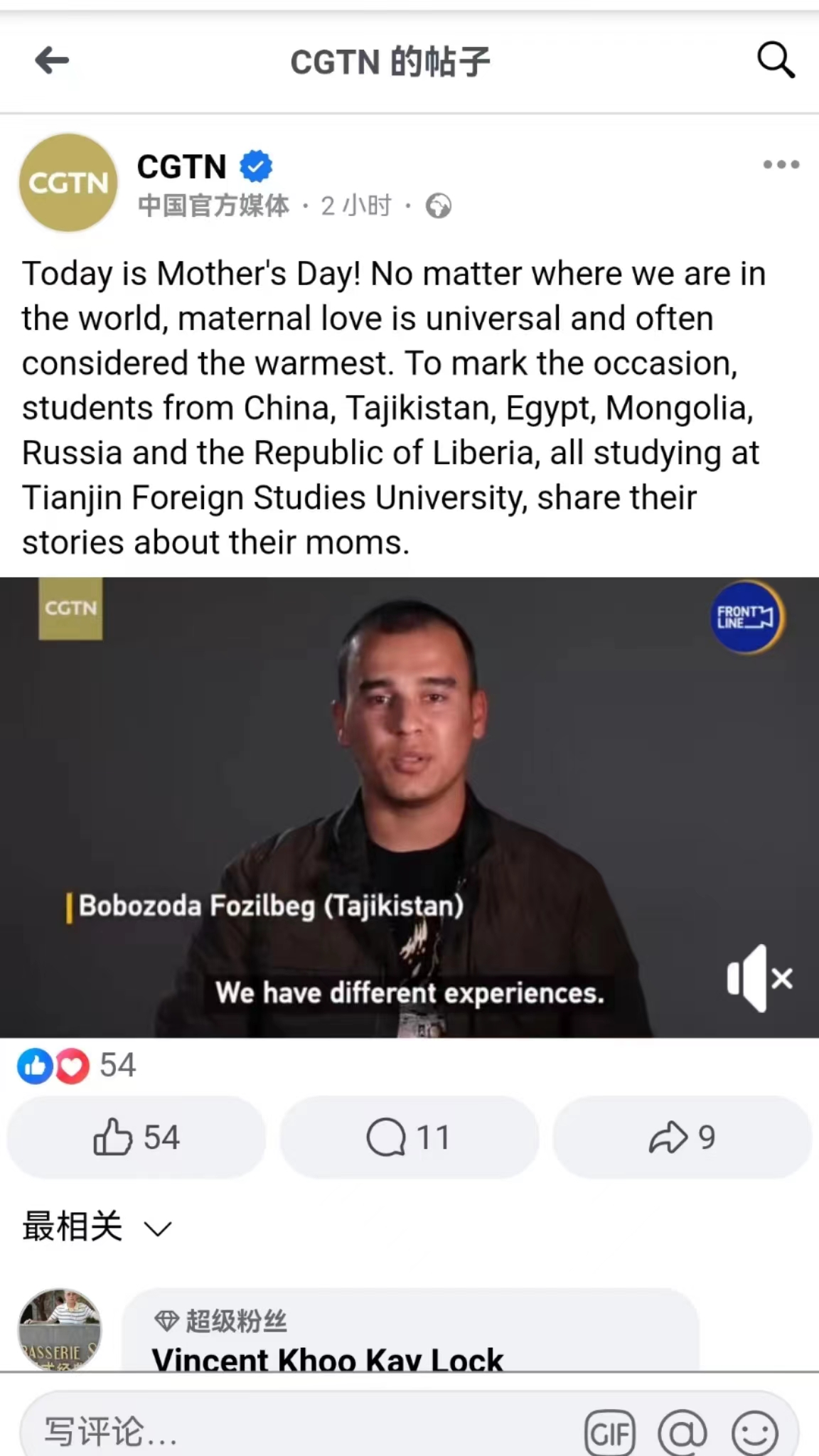Open search in the post header
This screenshot has width=819, height=1456.
pyautogui.click(x=775, y=60)
